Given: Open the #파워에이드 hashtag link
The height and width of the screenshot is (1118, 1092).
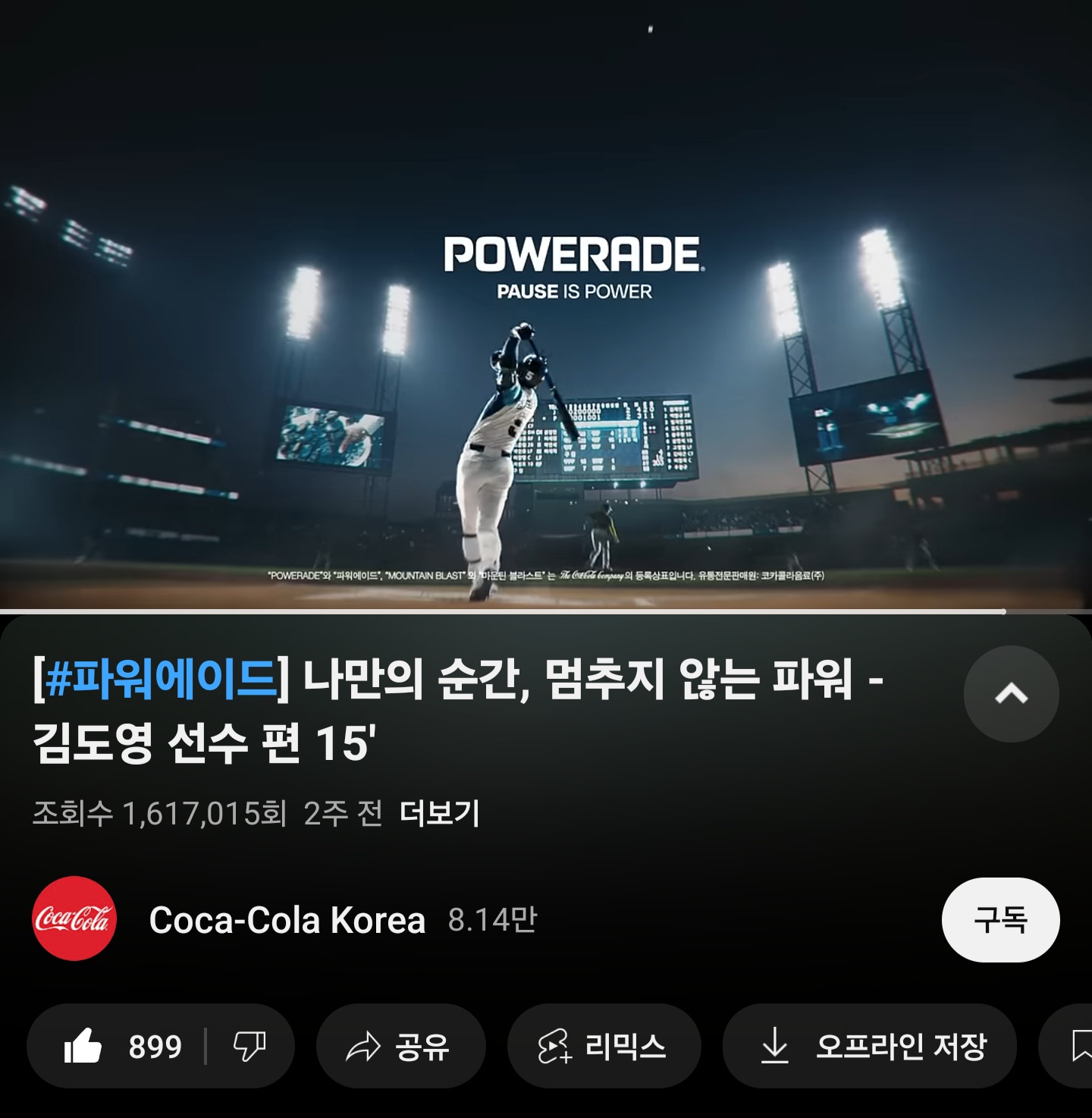Looking at the screenshot, I should coord(162,679).
